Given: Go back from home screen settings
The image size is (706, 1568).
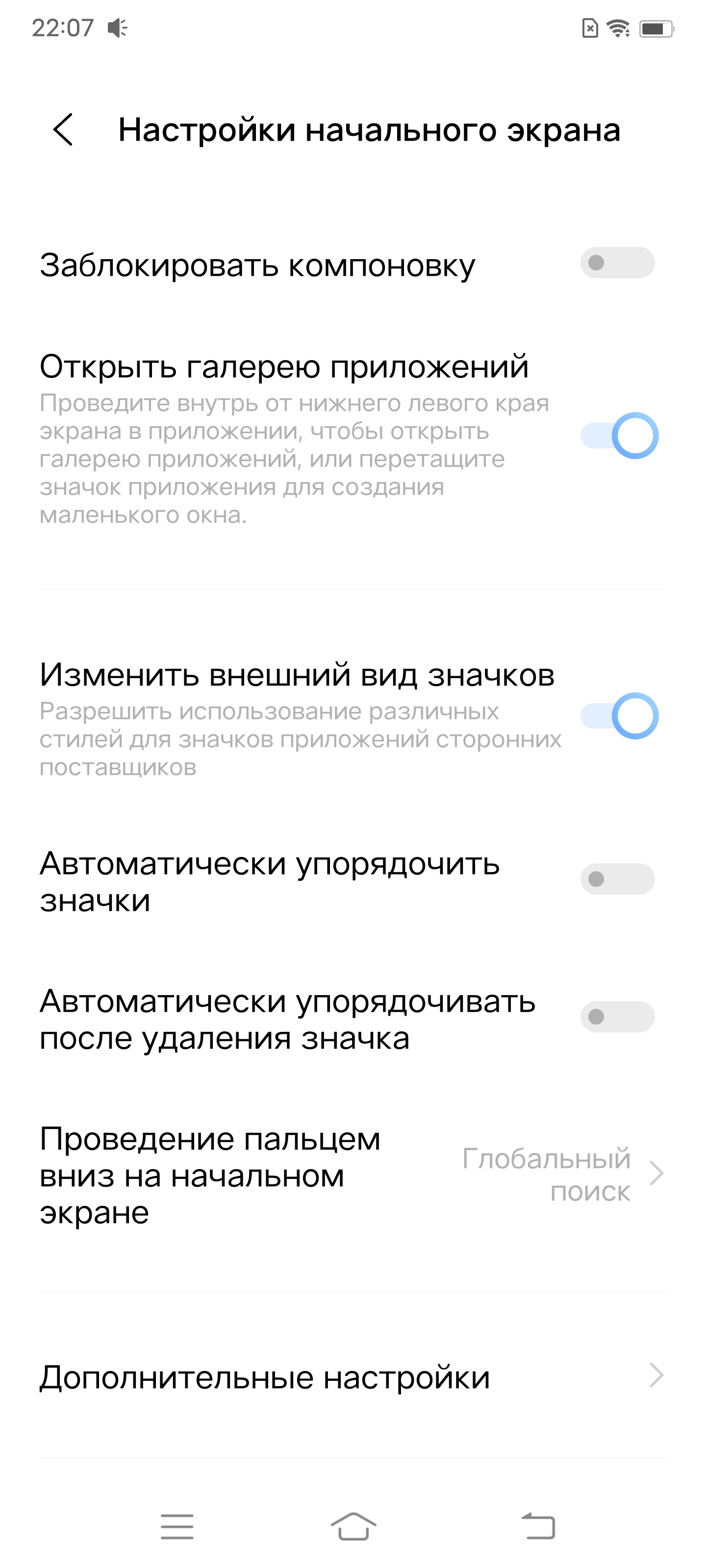Looking at the screenshot, I should (x=63, y=130).
